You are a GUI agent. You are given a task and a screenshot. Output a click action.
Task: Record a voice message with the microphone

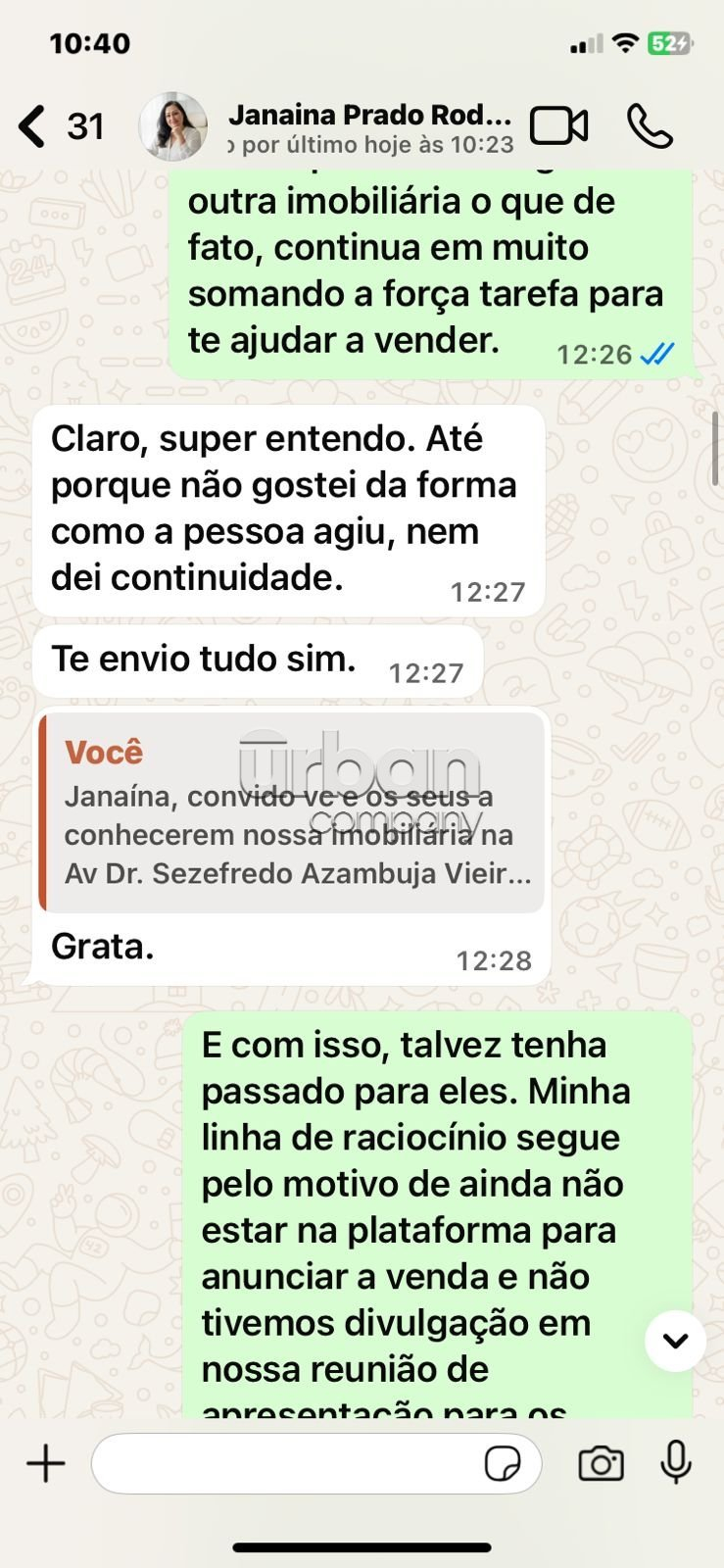coord(676,1464)
